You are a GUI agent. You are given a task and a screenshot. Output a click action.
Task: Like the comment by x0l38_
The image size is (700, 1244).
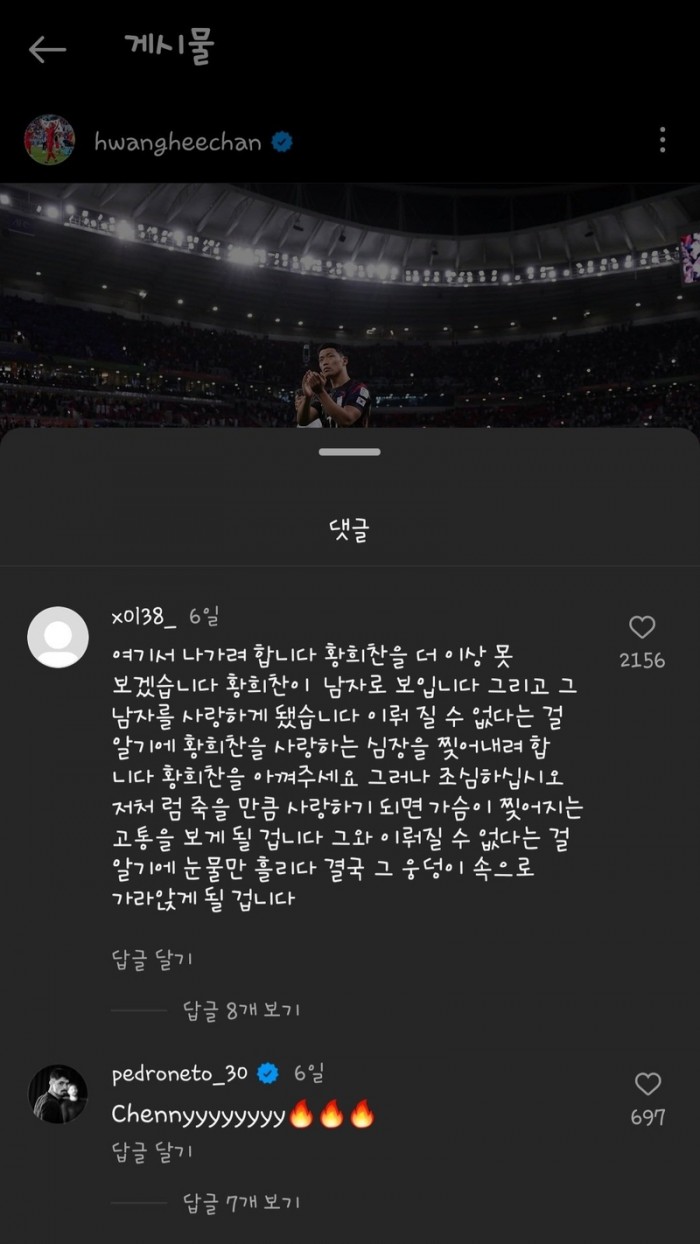click(642, 628)
